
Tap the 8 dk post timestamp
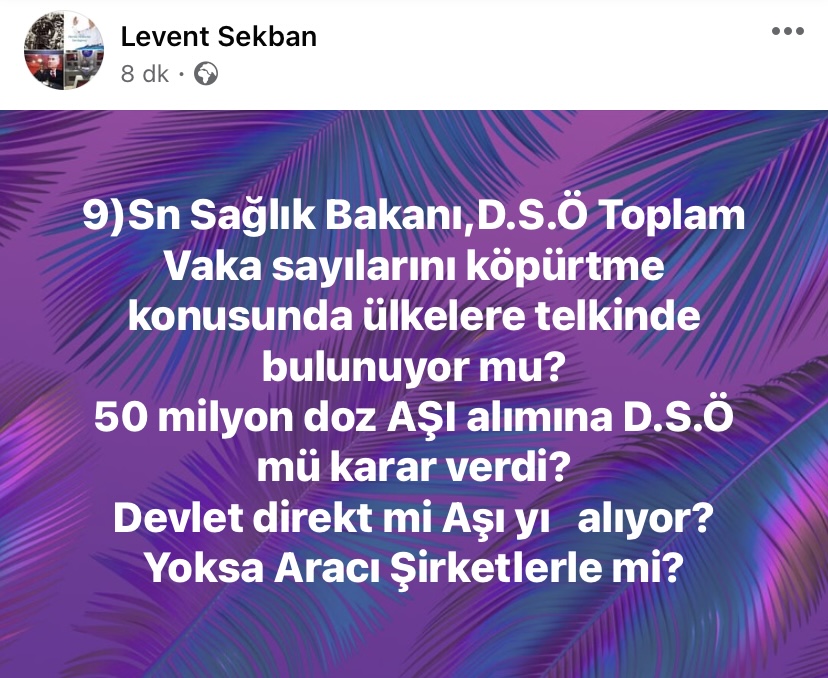pyautogui.click(x=145, y=74)
